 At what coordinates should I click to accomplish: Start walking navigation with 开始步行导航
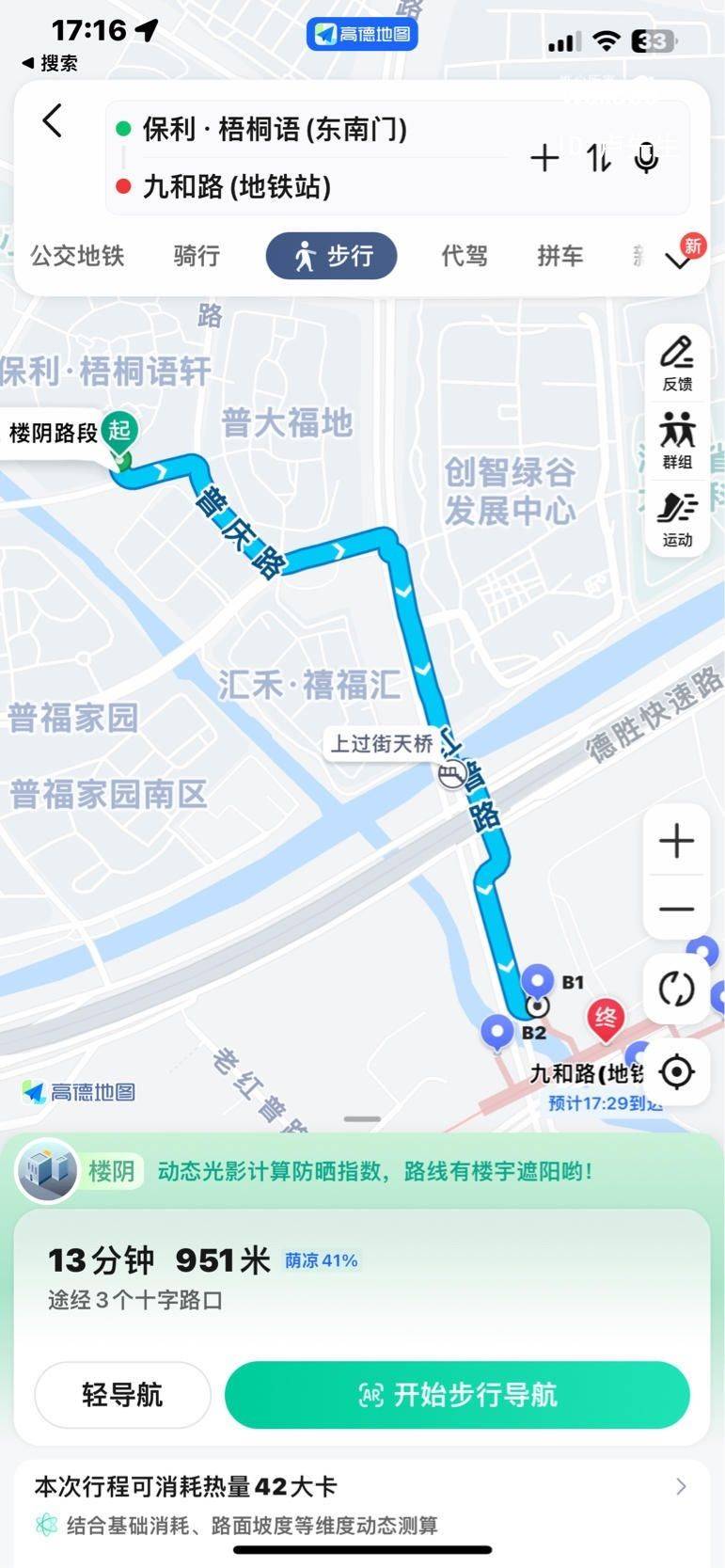[x=457, y=1394]
